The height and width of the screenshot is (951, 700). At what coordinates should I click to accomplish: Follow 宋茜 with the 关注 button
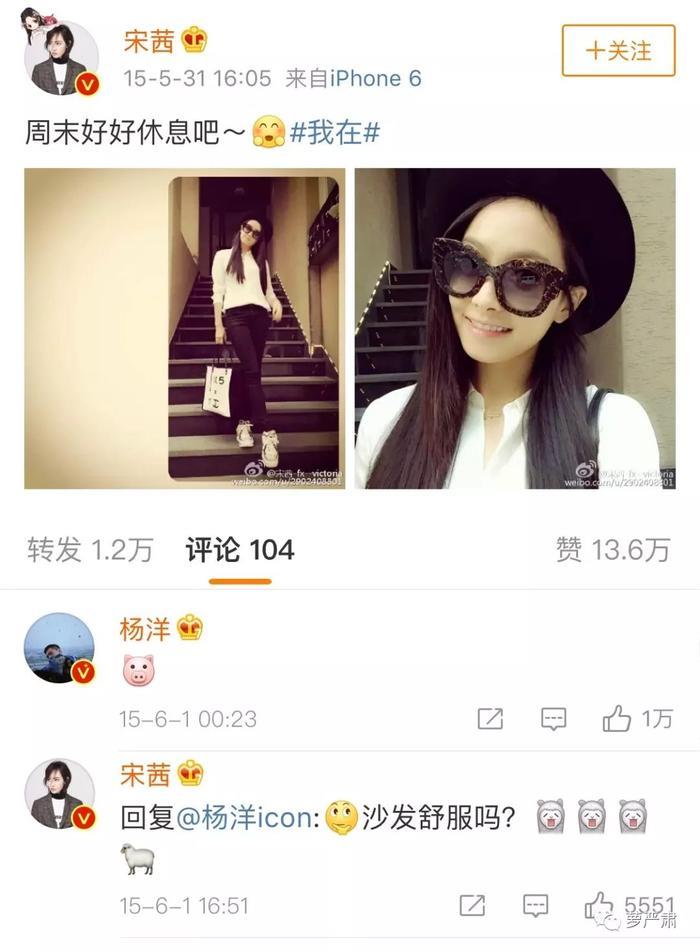618,50
